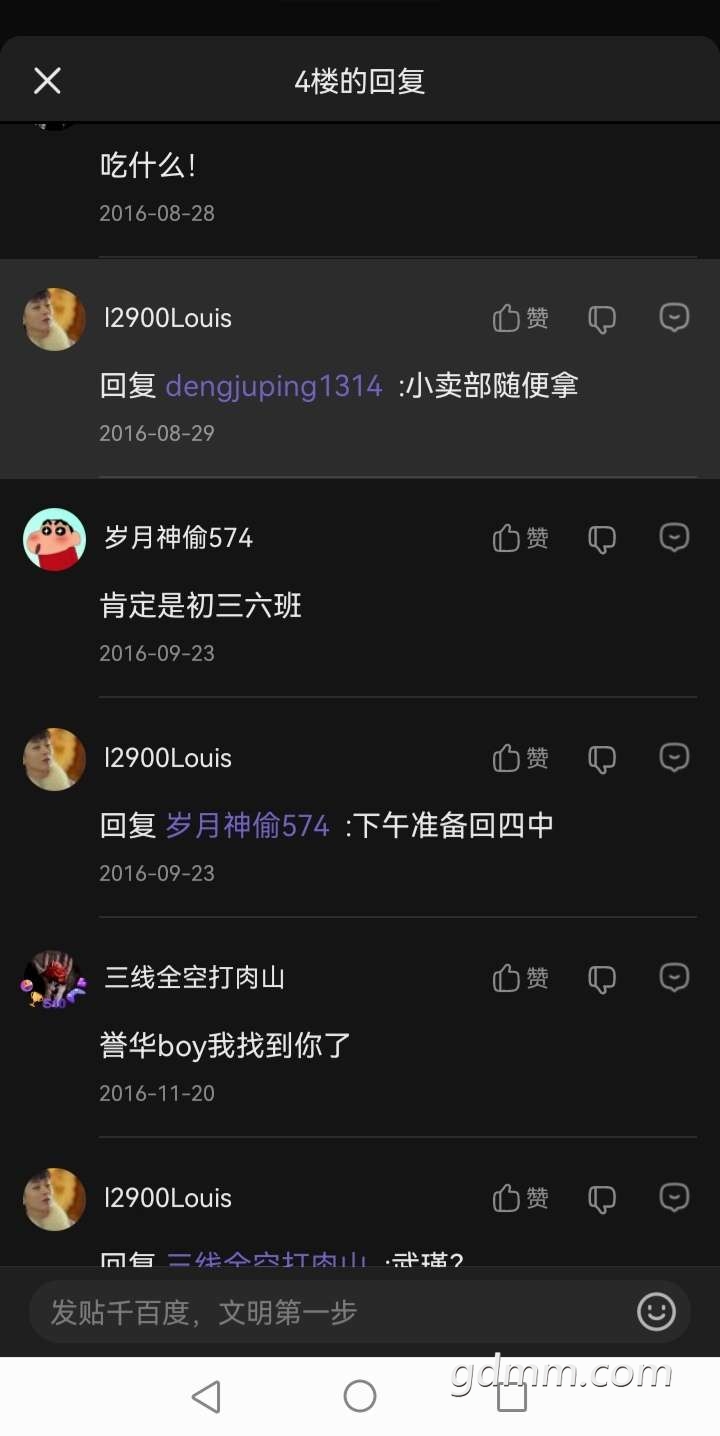Viewport: 720px width, 1436px height.
Task: Like l2900Louis's reply about 小卖部随便拿
Action: click(521, 318)
